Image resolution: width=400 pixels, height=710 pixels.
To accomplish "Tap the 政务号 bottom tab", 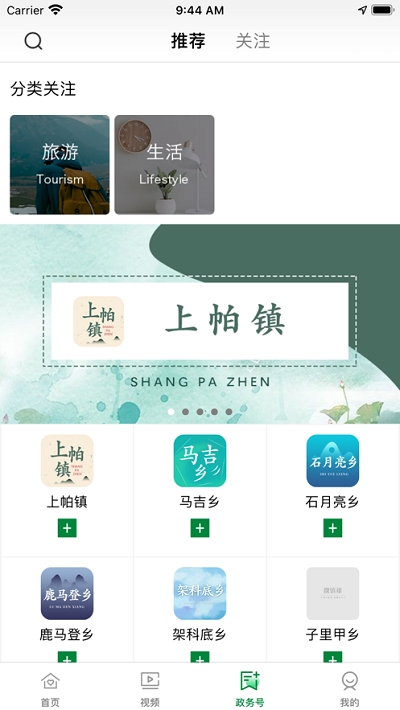I will [250, 689].
